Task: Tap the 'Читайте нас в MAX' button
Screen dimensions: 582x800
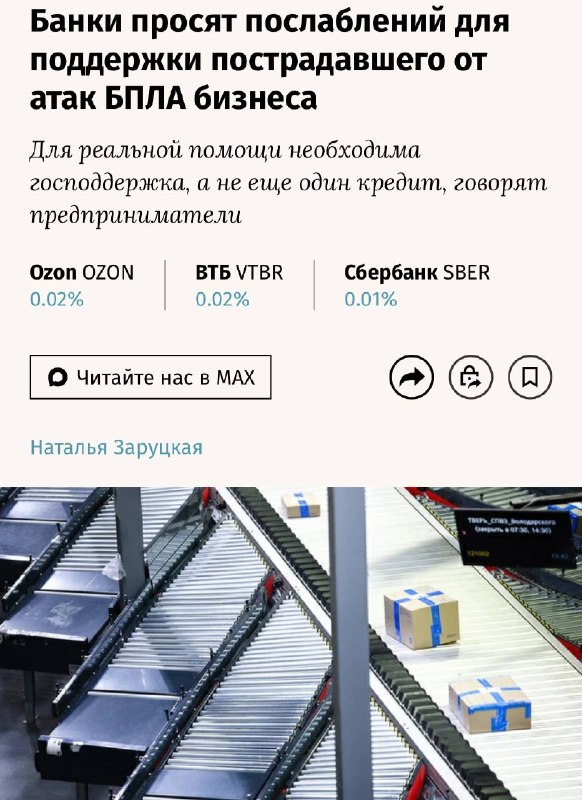Action: click(x=150, y=378)
